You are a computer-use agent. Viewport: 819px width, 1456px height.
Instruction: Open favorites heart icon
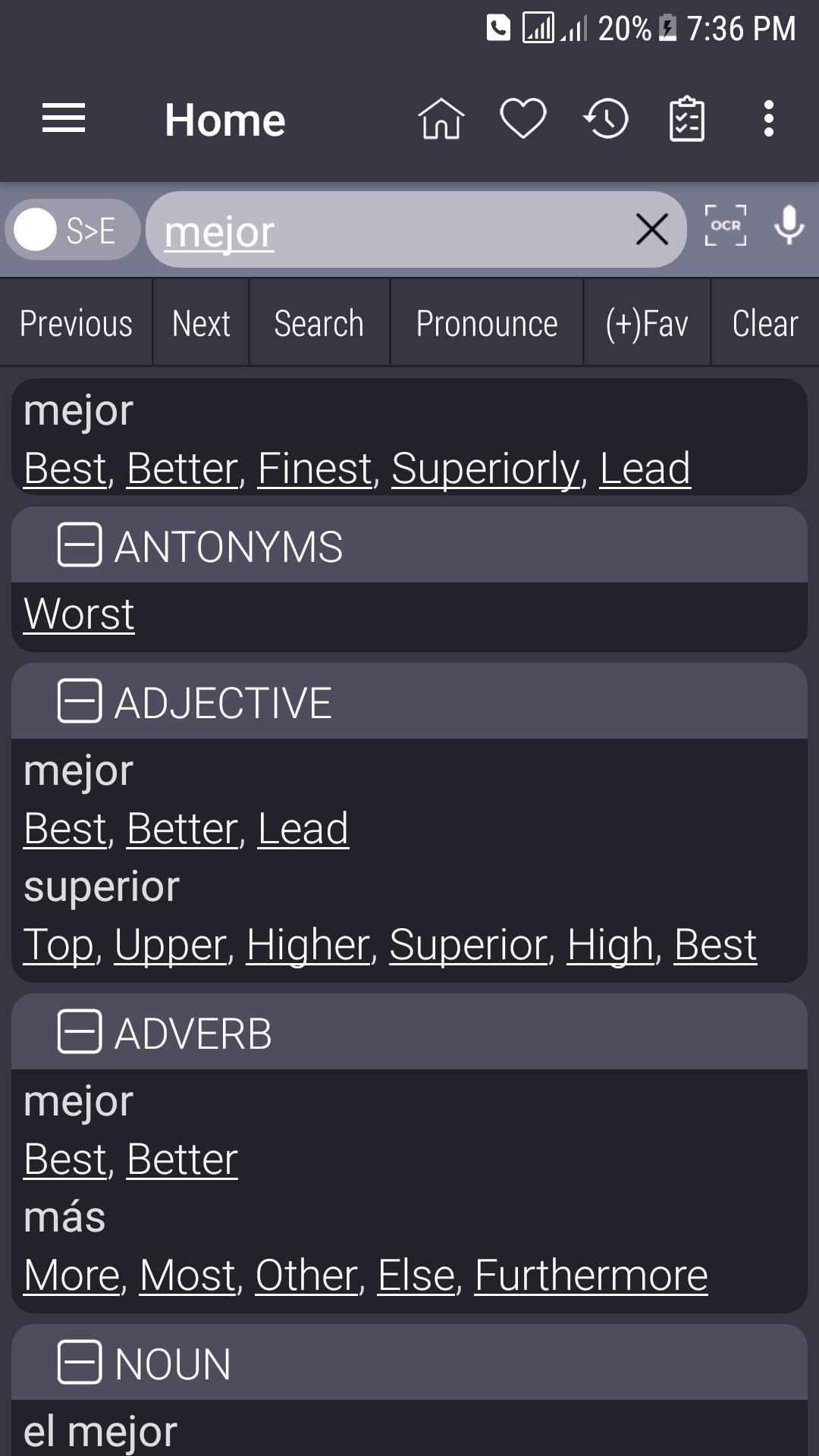(x=523, y=119)
